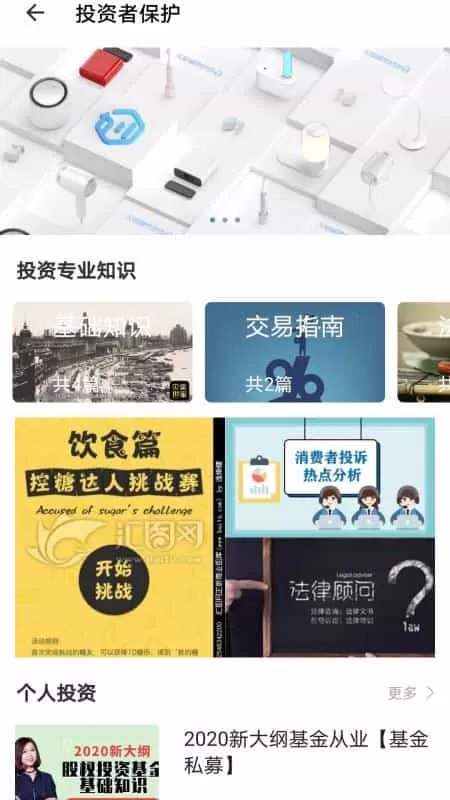Open the 基础知识 card
The width and height of the screenshot is (450, 800).
pyautogui.click(x=103, y=352)
